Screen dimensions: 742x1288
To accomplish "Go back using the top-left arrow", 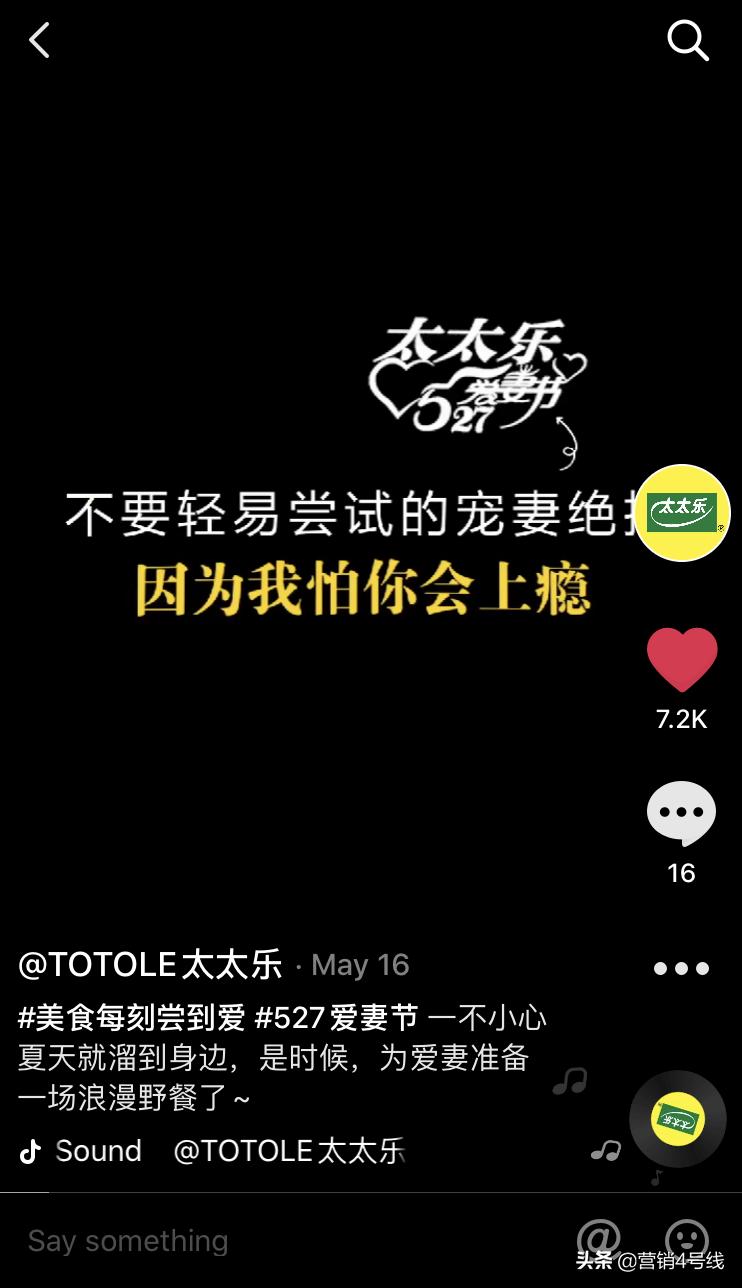I will [39, 41].
